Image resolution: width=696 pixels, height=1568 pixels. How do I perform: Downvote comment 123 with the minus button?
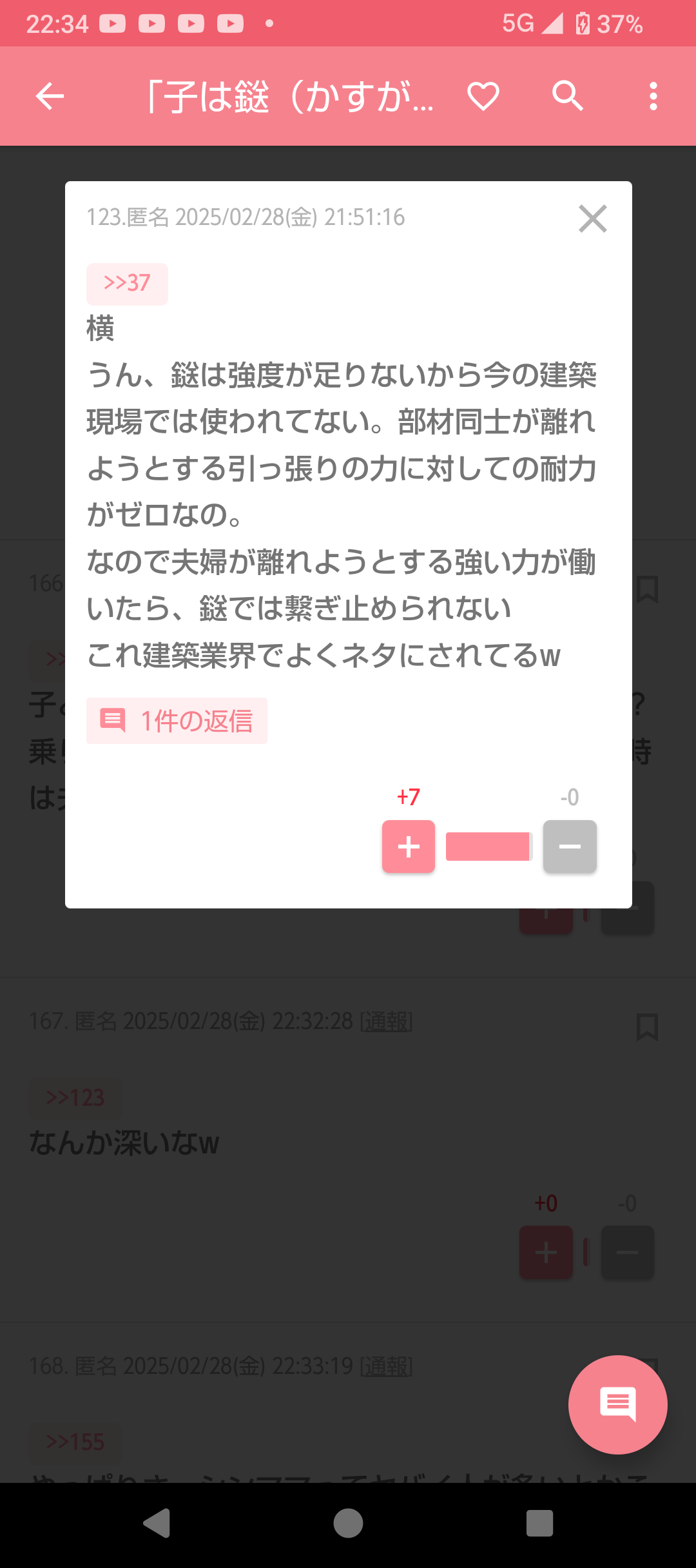(x=570, y=847)
